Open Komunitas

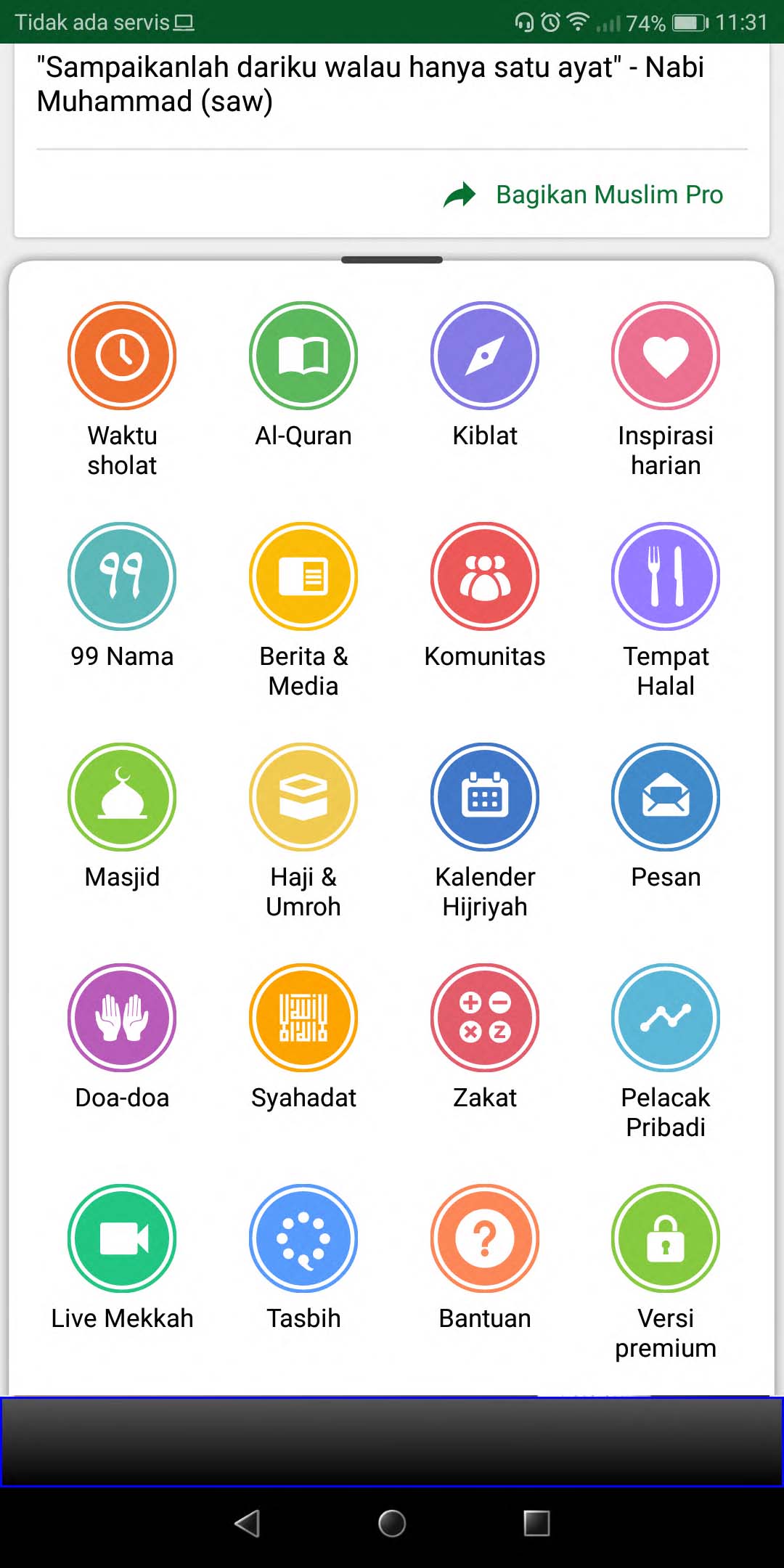pyautogui.click(x=485, y=576)
